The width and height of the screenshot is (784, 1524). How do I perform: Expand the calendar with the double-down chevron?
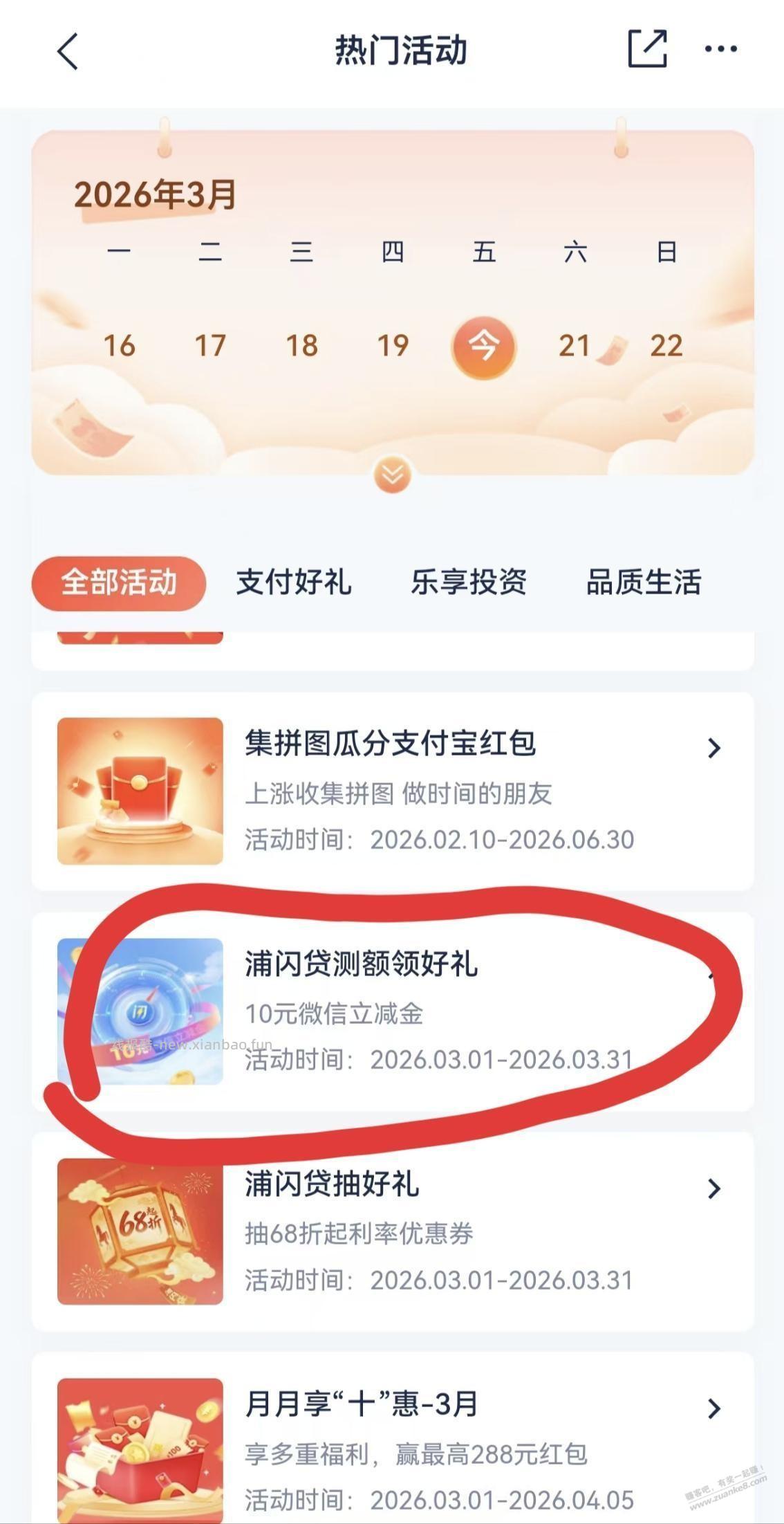[x=392, y=475]
